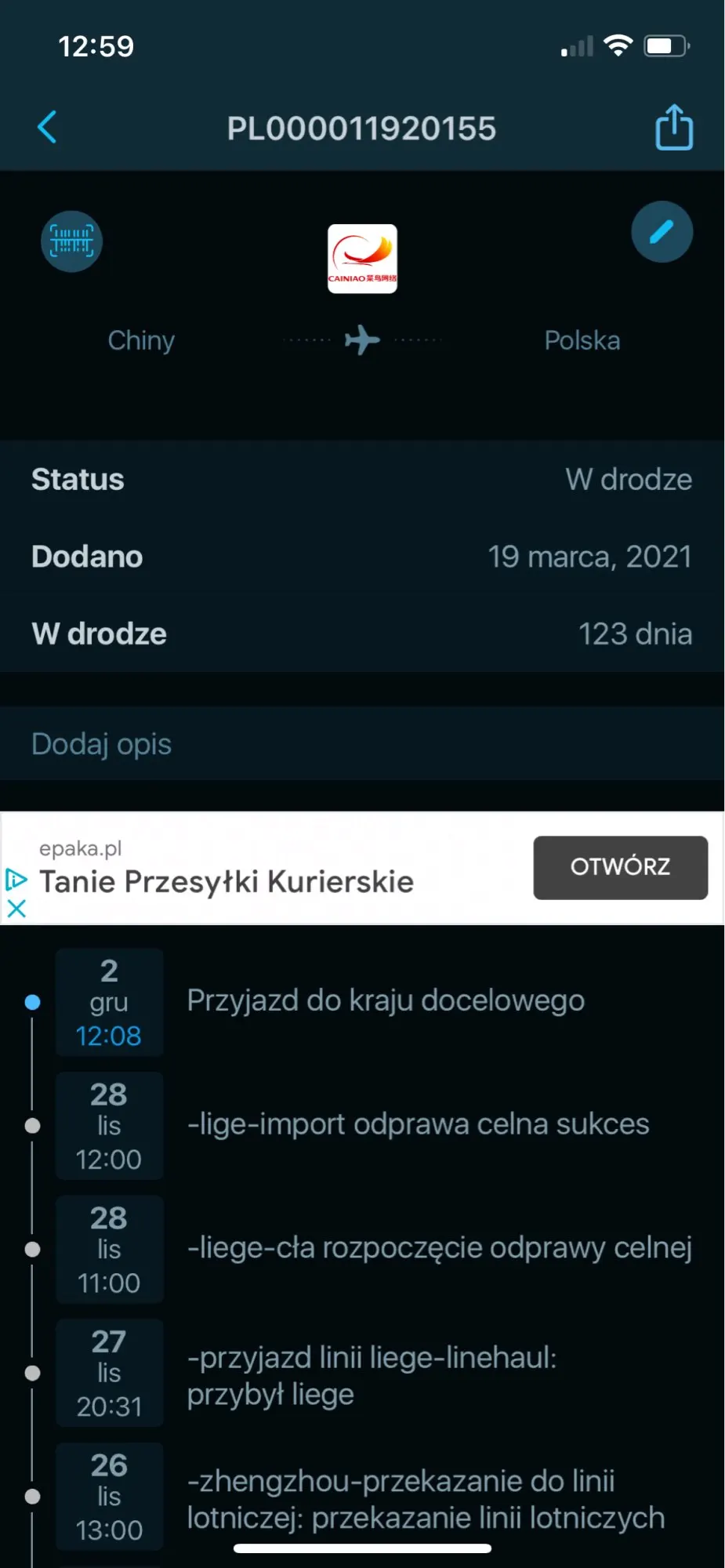This screenshot has width=725, height=1568.
Task: Add a description in Dodaj opis
Action: pyautogui.click(x=102, y=744)
